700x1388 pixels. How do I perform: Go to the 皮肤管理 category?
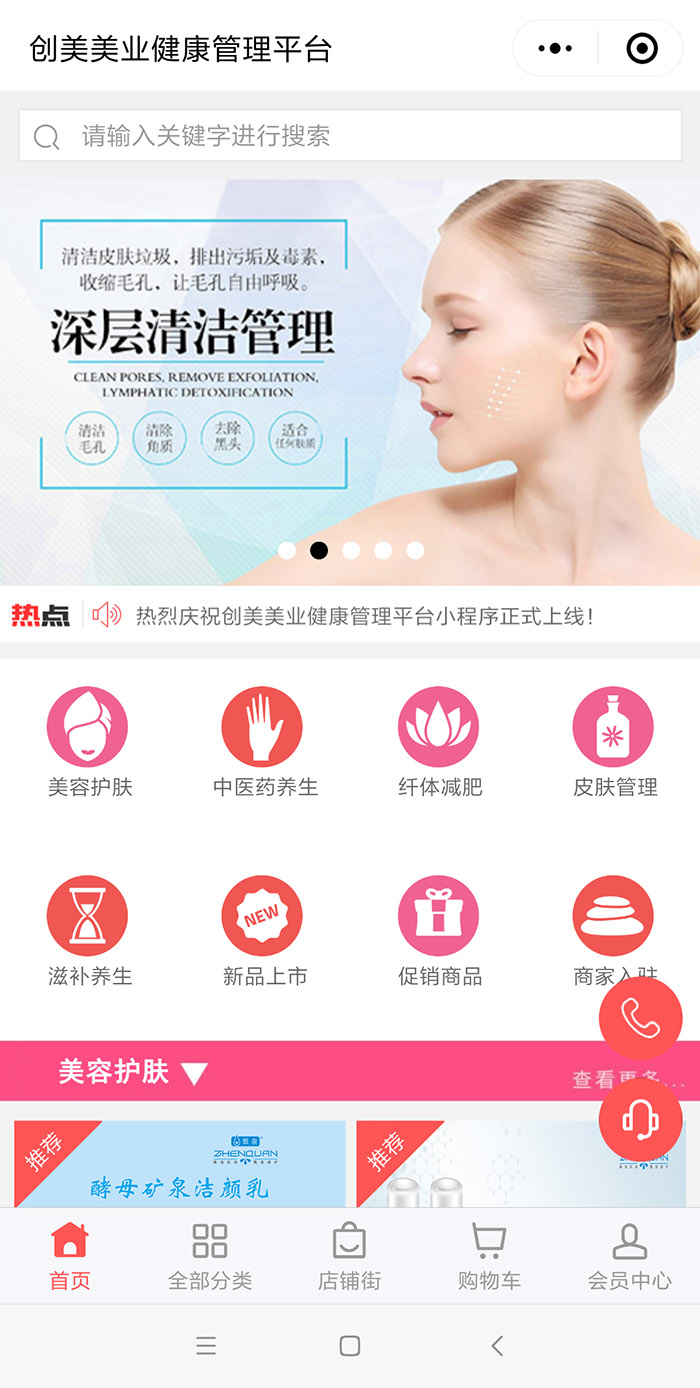pos(613,727)
